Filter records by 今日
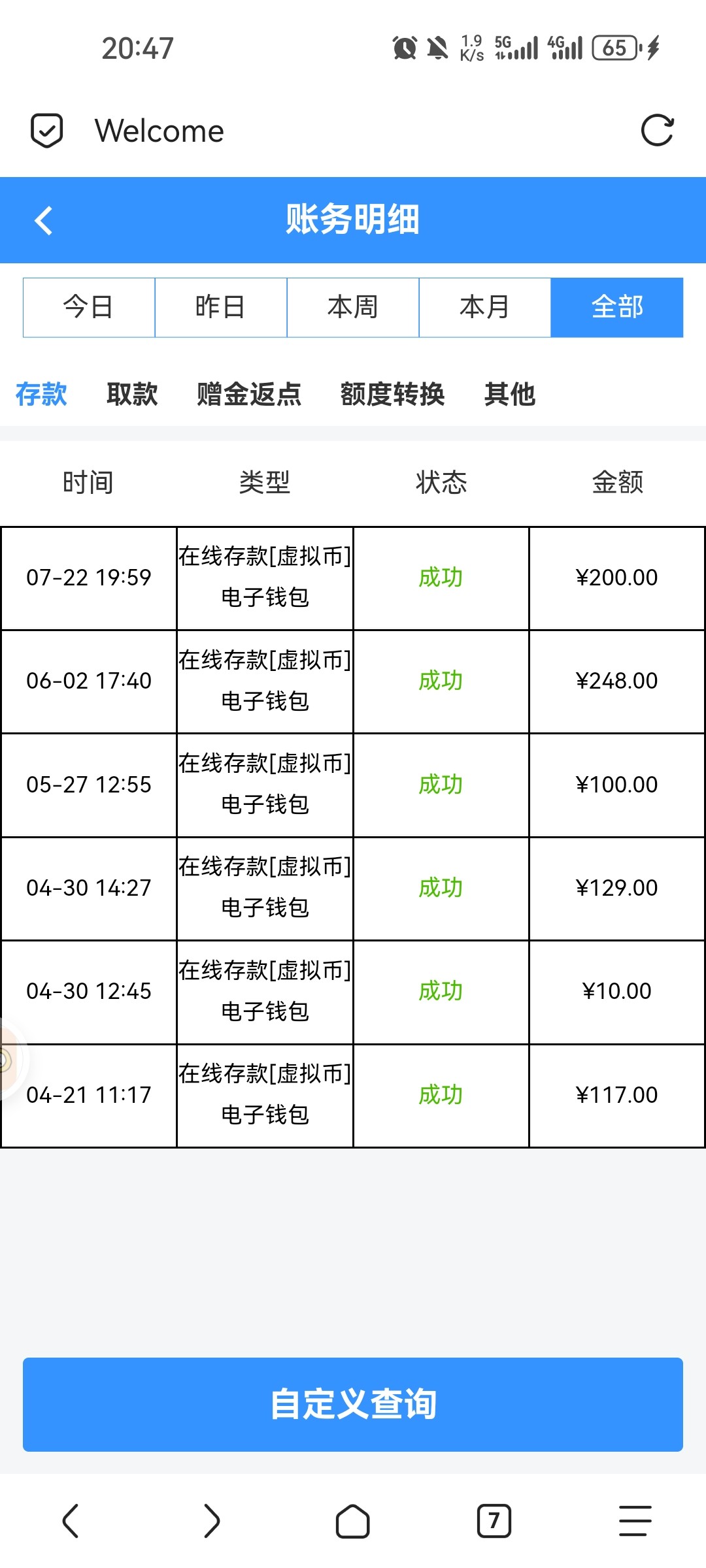The height and width of the screenshot is (1568, 706). coord(89,307)
